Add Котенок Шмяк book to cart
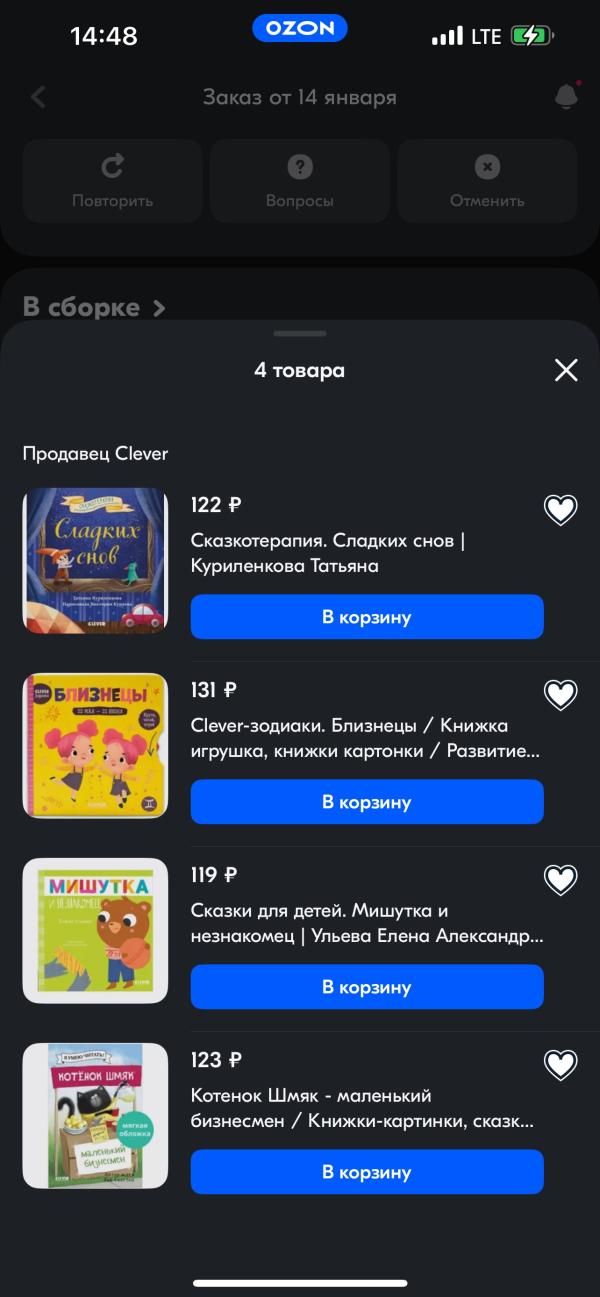The height and width of the screenshot is (1297, 600). pos(367,1172)
